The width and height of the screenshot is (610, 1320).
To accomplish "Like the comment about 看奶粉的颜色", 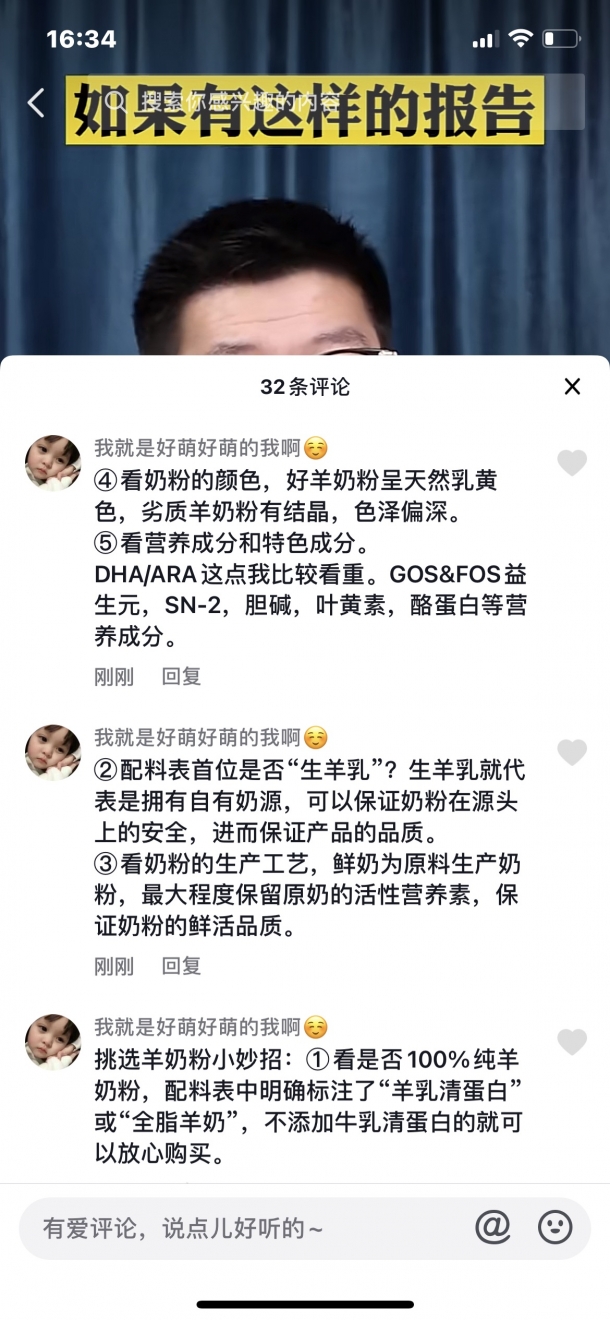I will click(x=572, y=462).
